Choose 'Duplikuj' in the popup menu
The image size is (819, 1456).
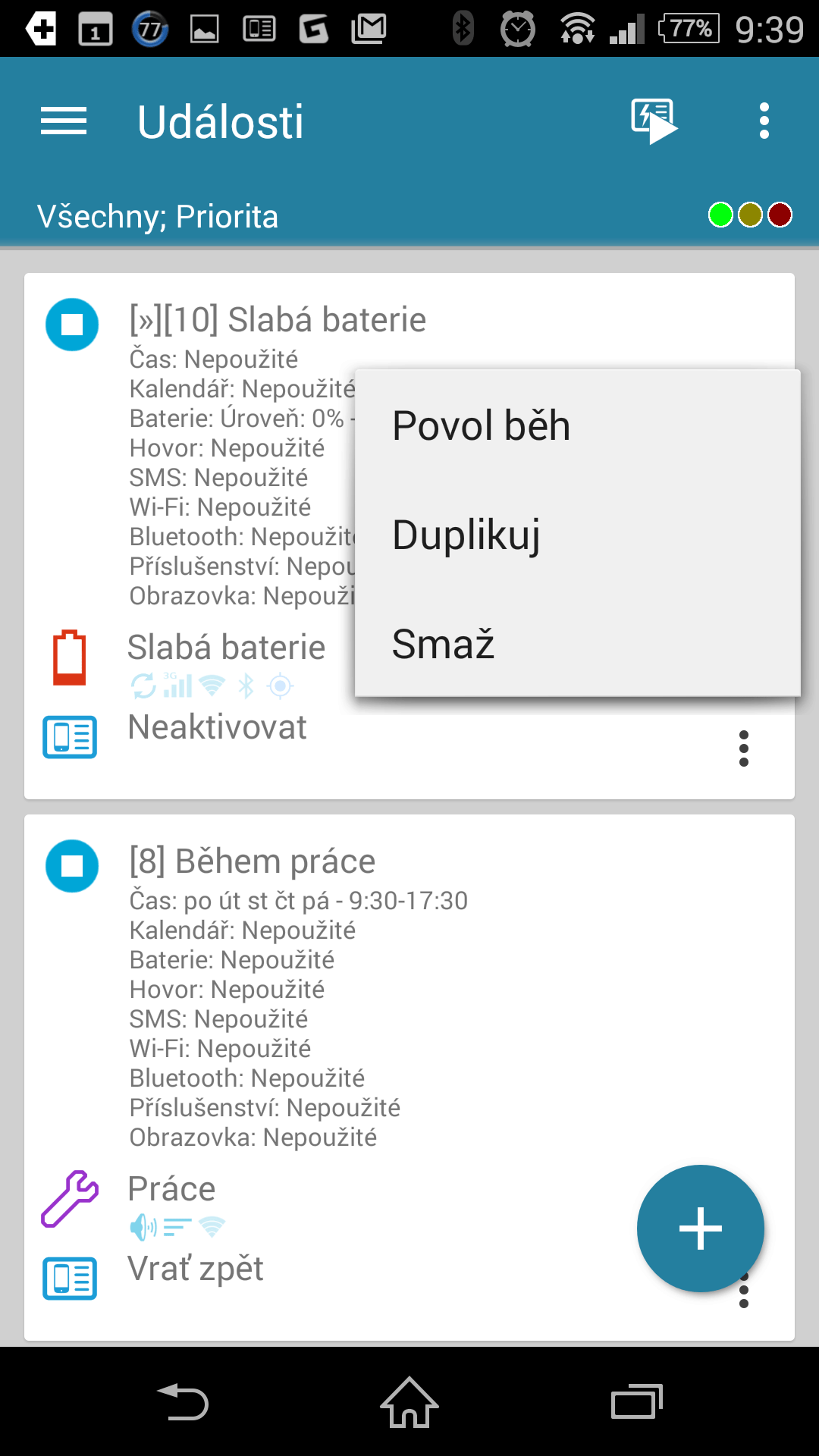577,535
